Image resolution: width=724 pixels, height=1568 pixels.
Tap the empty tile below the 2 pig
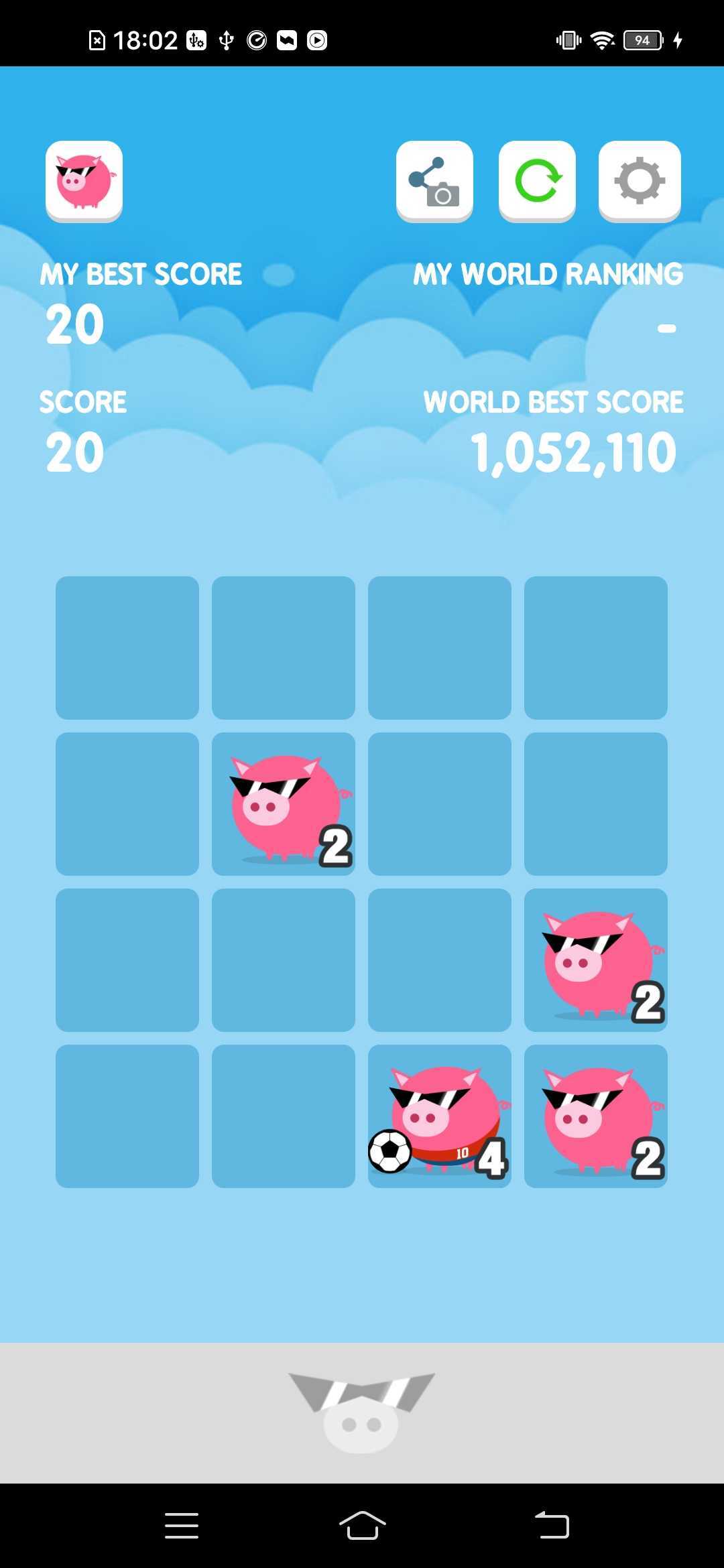[x=284, y=960]
